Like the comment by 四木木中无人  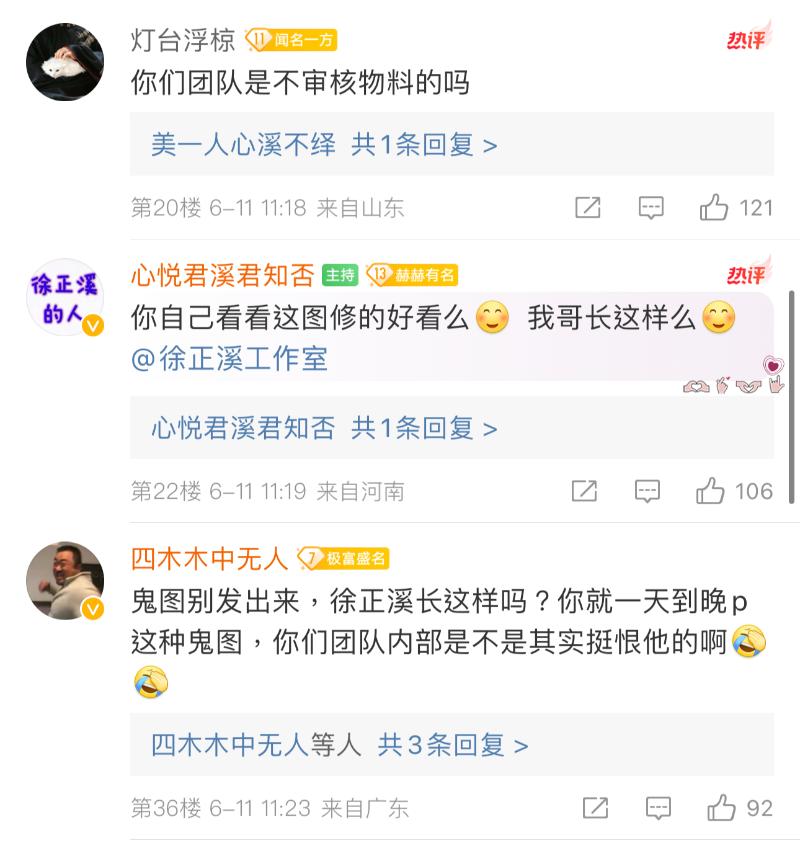click(x=739, y=808)
